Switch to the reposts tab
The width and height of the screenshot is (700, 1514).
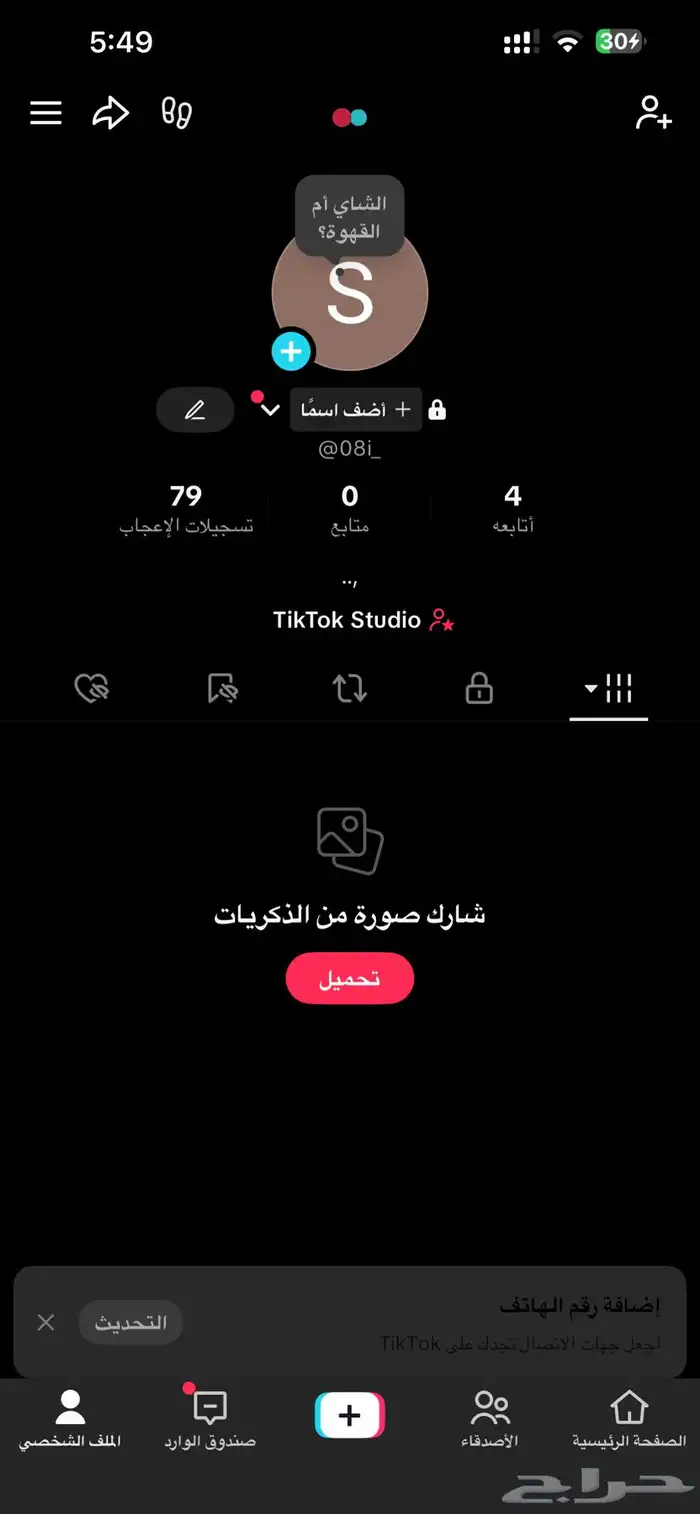click(x=350, y=688)
